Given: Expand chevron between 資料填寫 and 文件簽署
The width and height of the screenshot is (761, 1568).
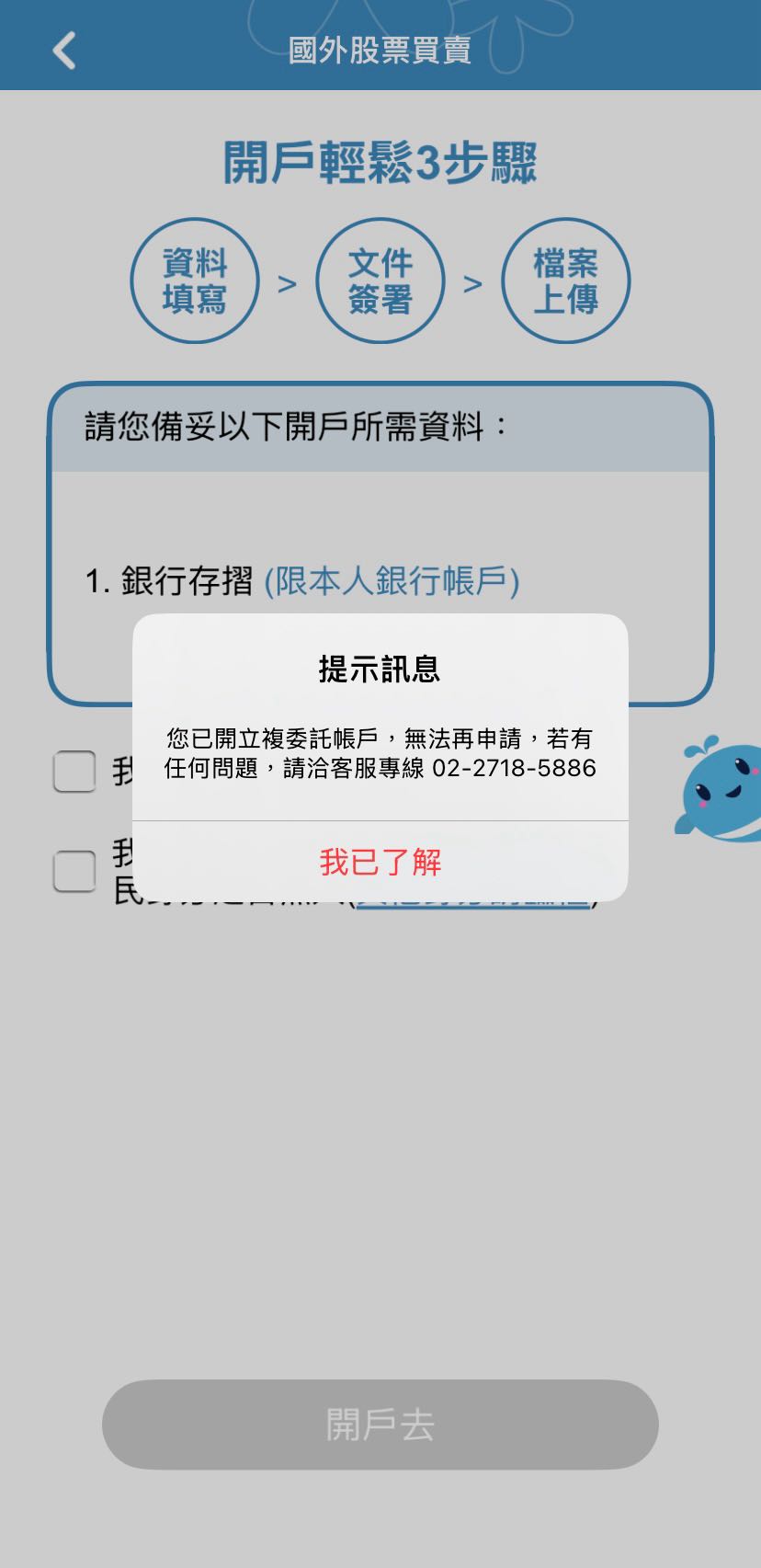Looking at the screenshot, I should coord(288,281).
